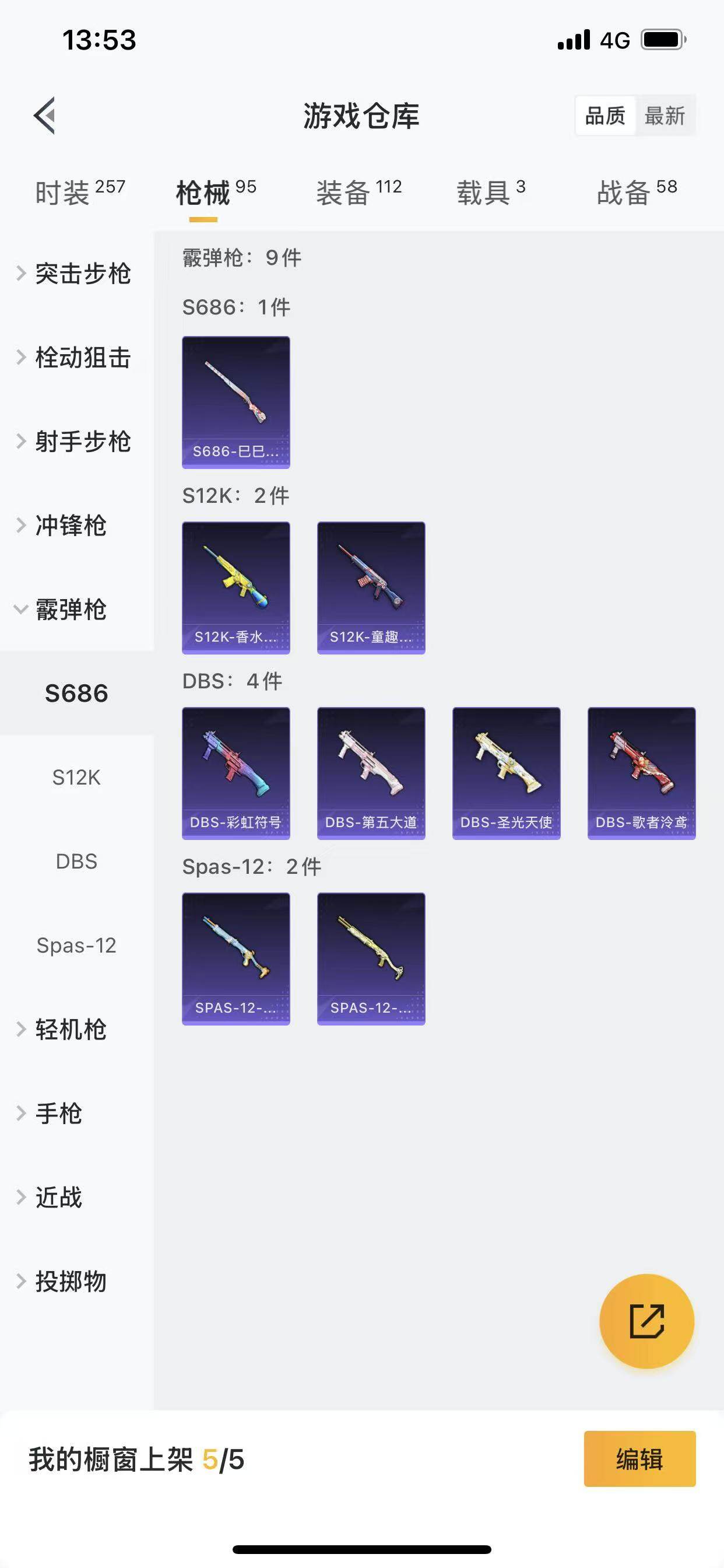Image resolution: width=724 pixels, height=1568 pixels.
Task: Go back from 游戏仓库
Action: pos(44,115)
